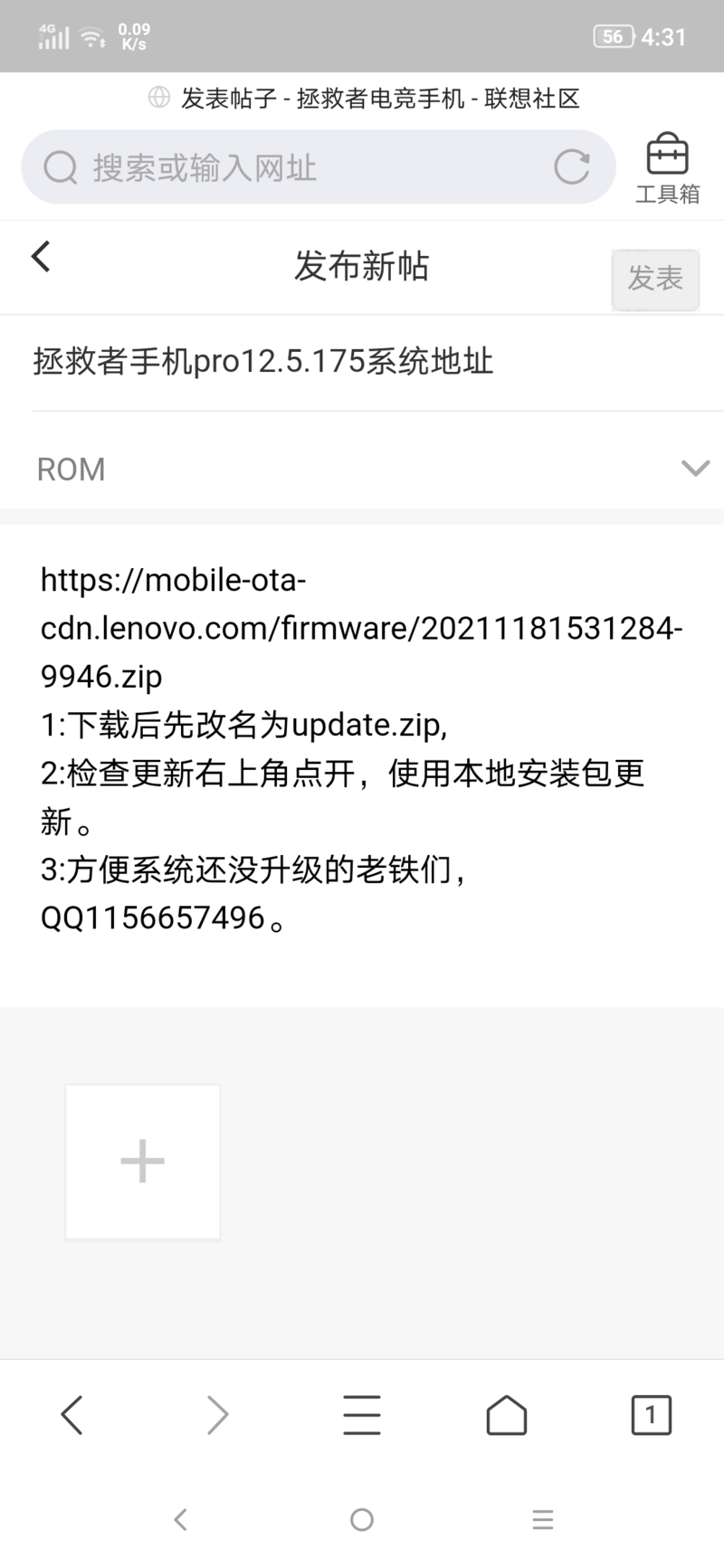Open the 工具箱 toolbox
724x1568 pixels.
tap(667, 168)
